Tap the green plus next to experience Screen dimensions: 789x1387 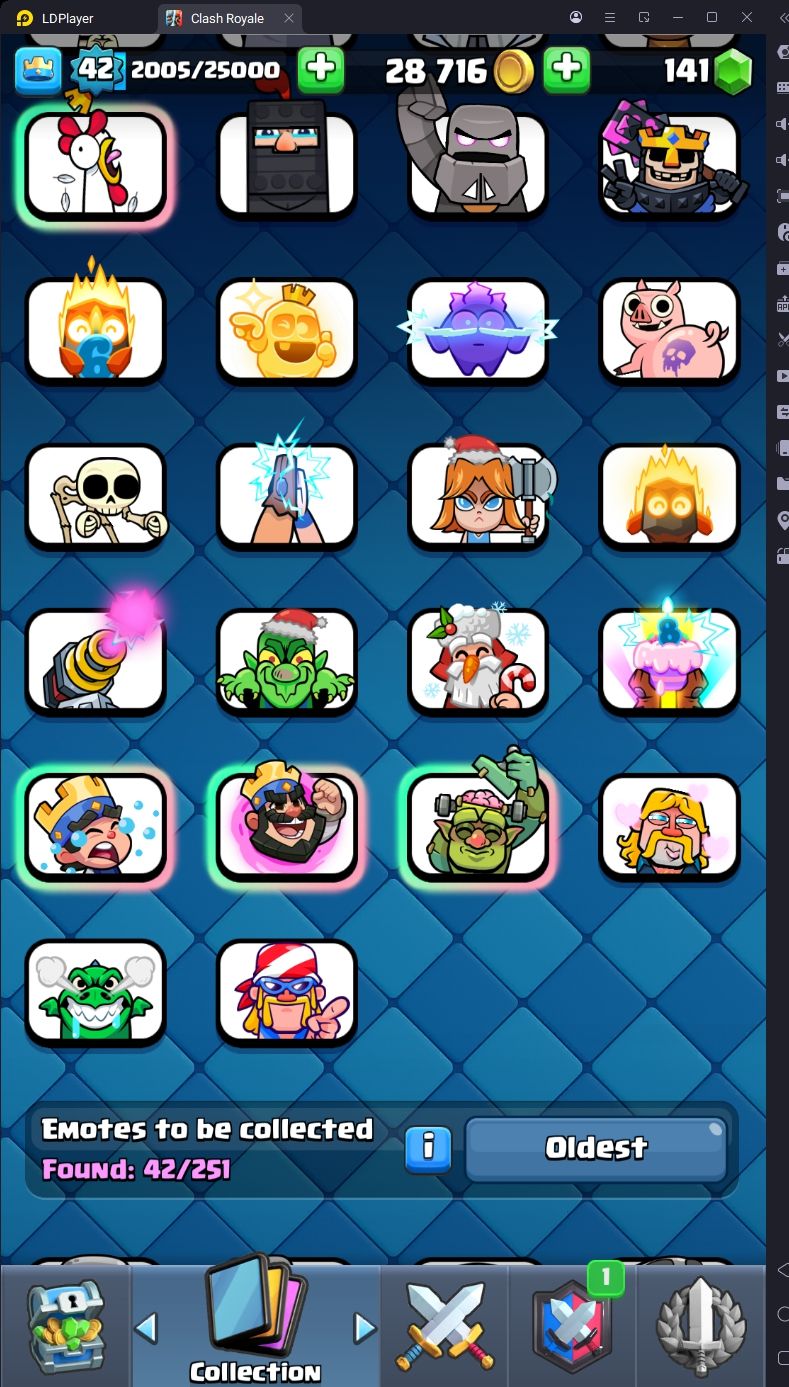pos(321,69)
